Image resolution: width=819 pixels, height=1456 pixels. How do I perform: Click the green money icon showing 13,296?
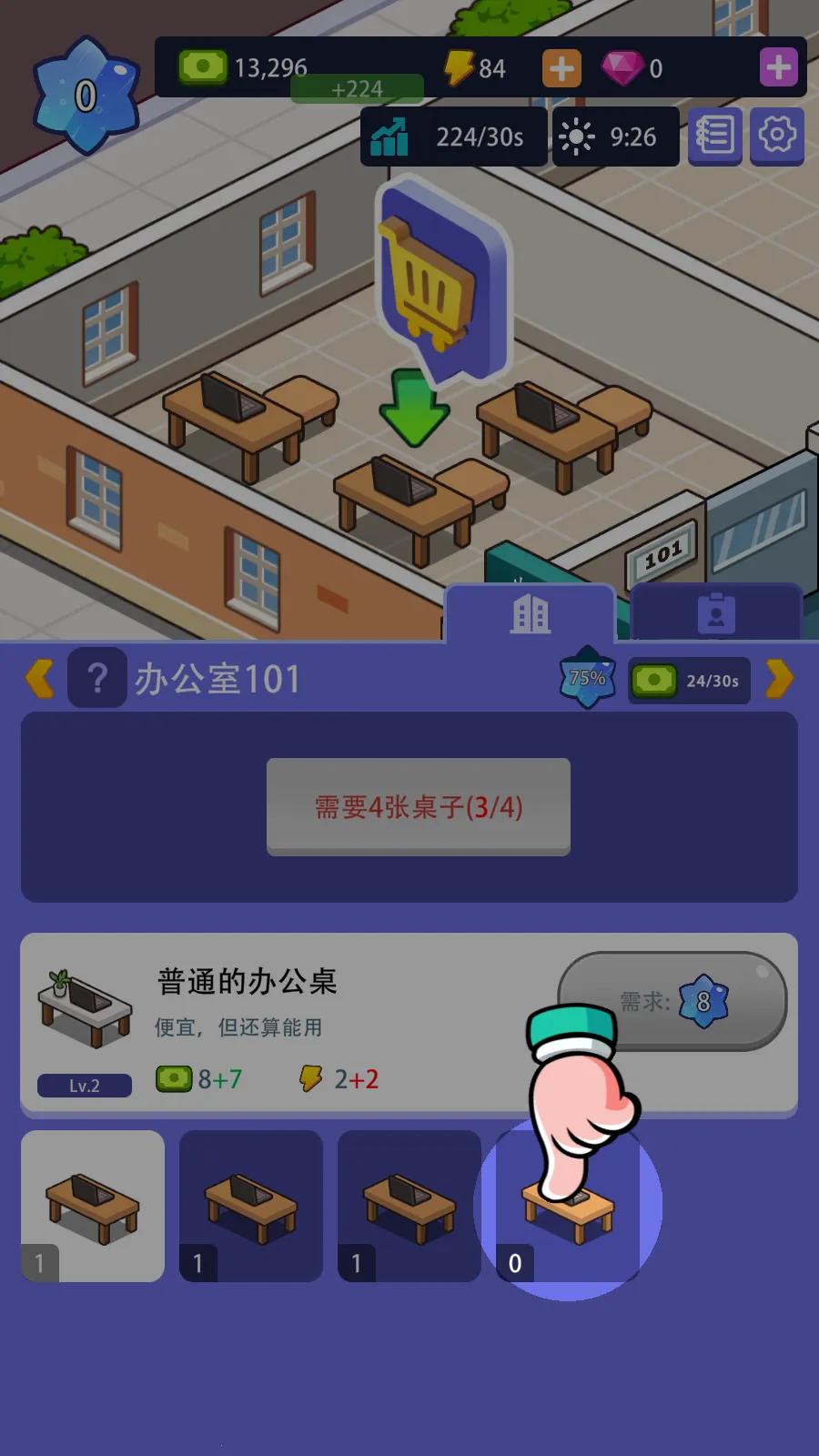[202, 66]
